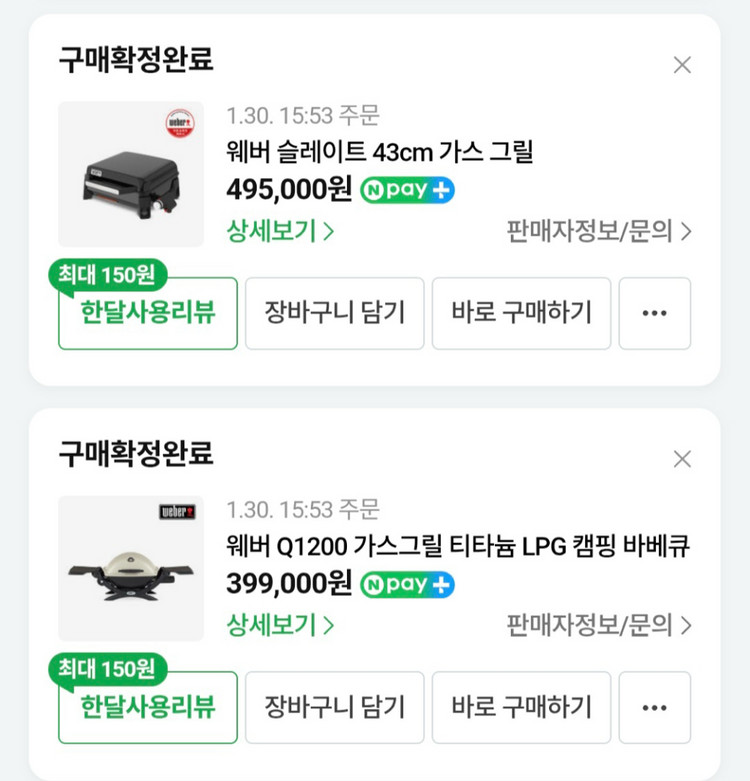
Task: Dismiss the second 구매확정완료 card with X
Action: click(682, 459)
